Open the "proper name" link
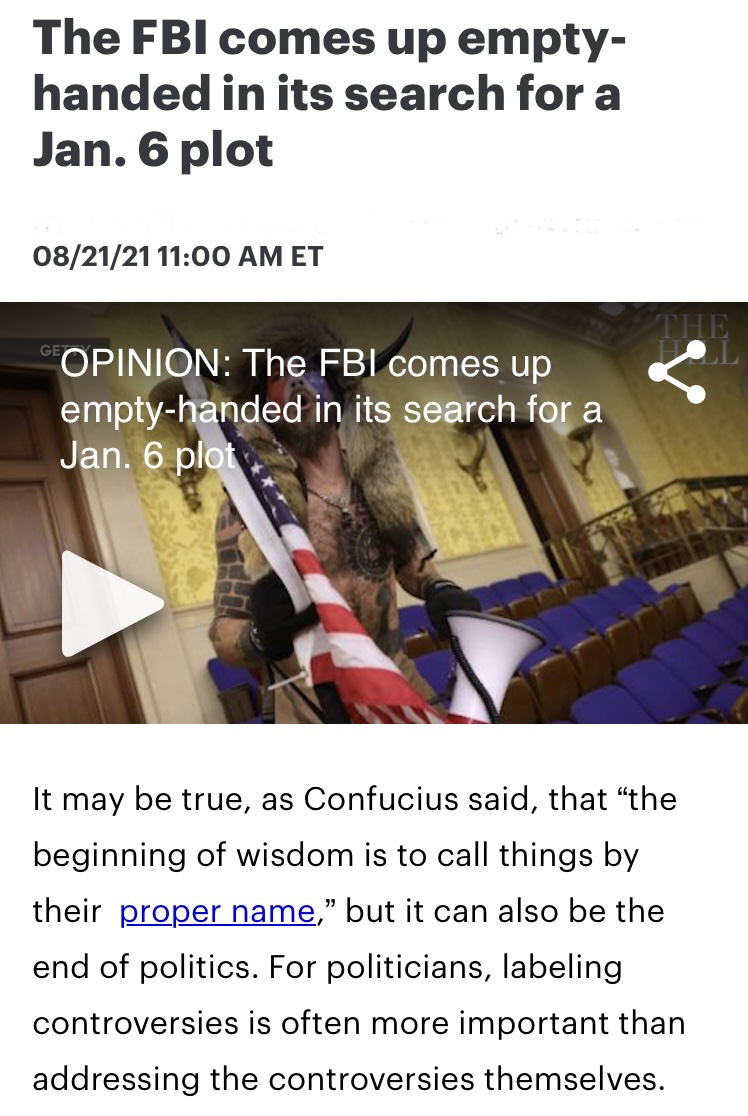748x1116 pixels. pyautogui.click(x=217, y=911)
